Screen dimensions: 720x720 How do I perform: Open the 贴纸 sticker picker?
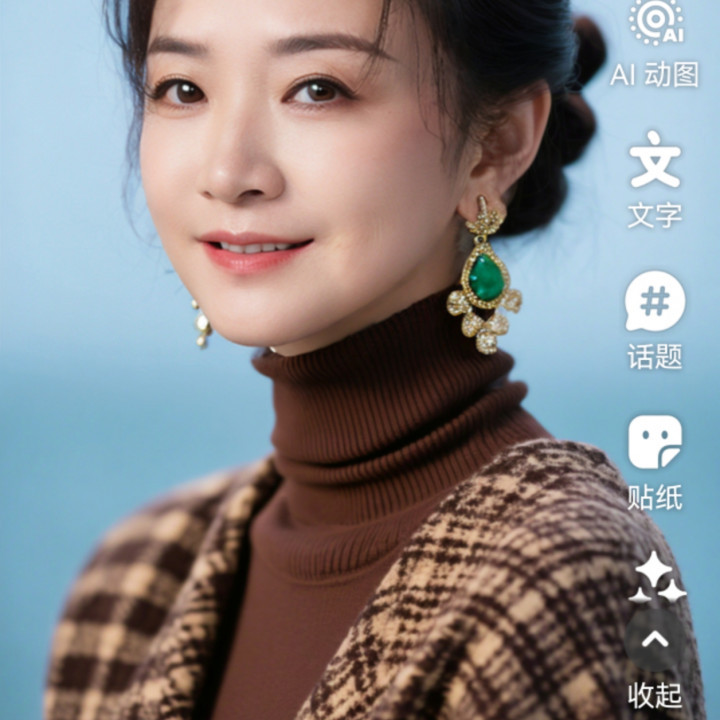pos(655,443)
